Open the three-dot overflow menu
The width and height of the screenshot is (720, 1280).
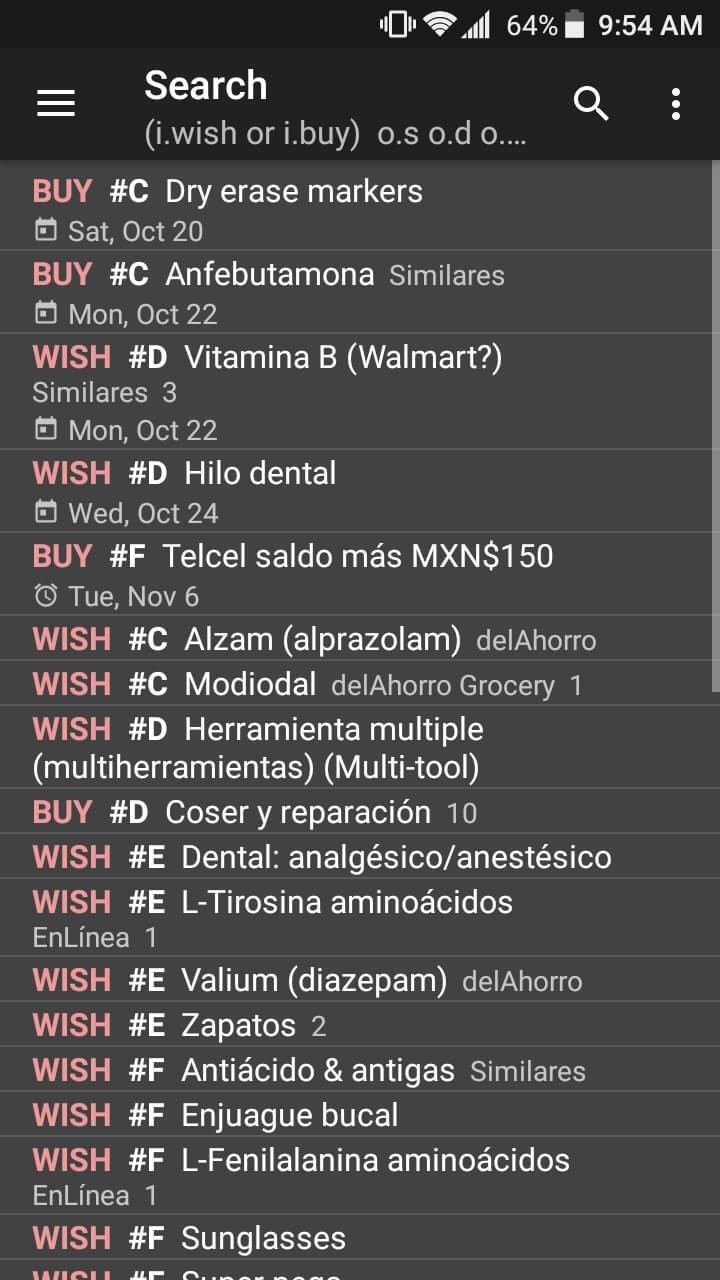[676, 103]
